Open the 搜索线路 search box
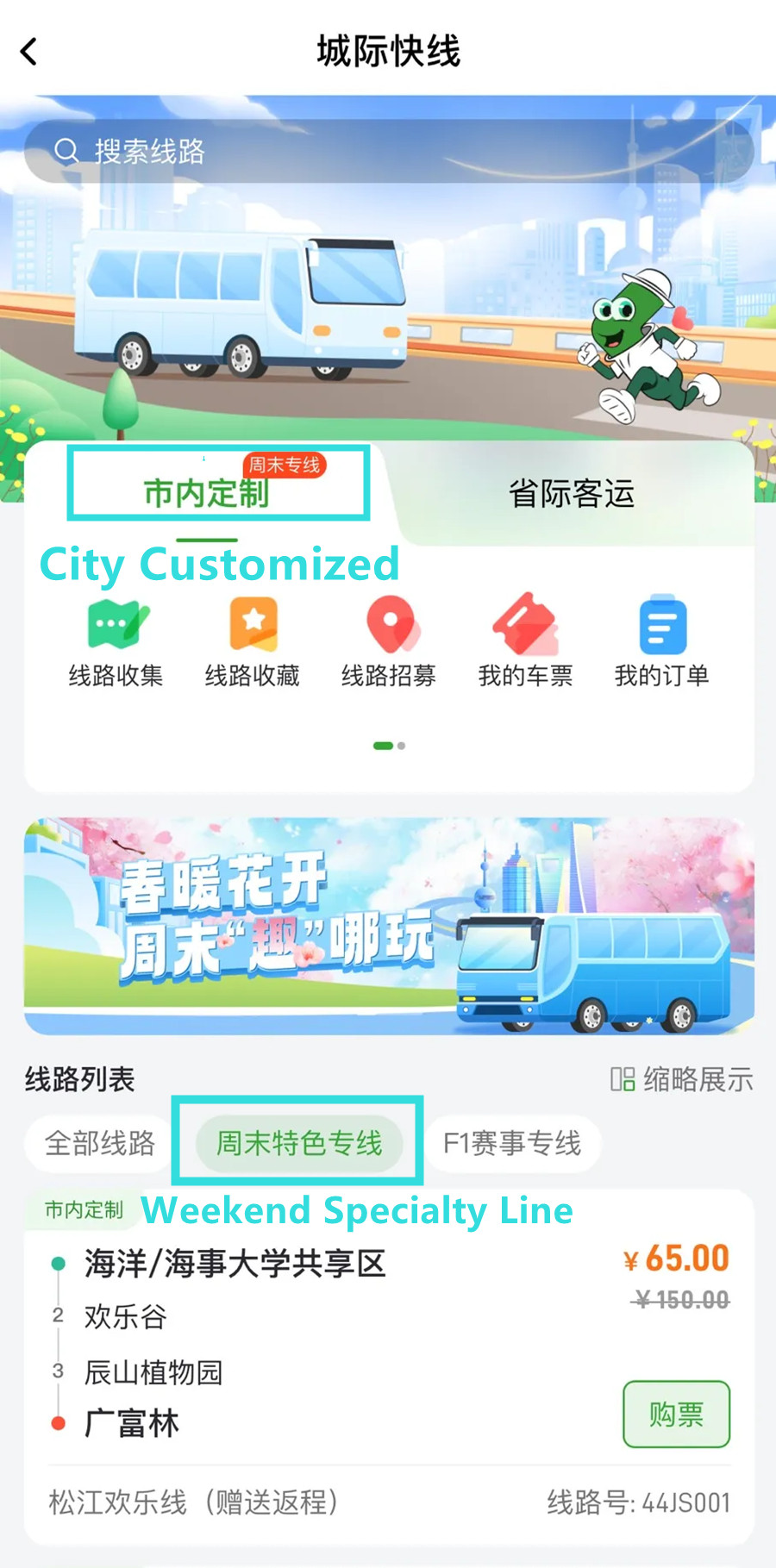Viewport: 776px width, 1568px height. click(388, 152)
